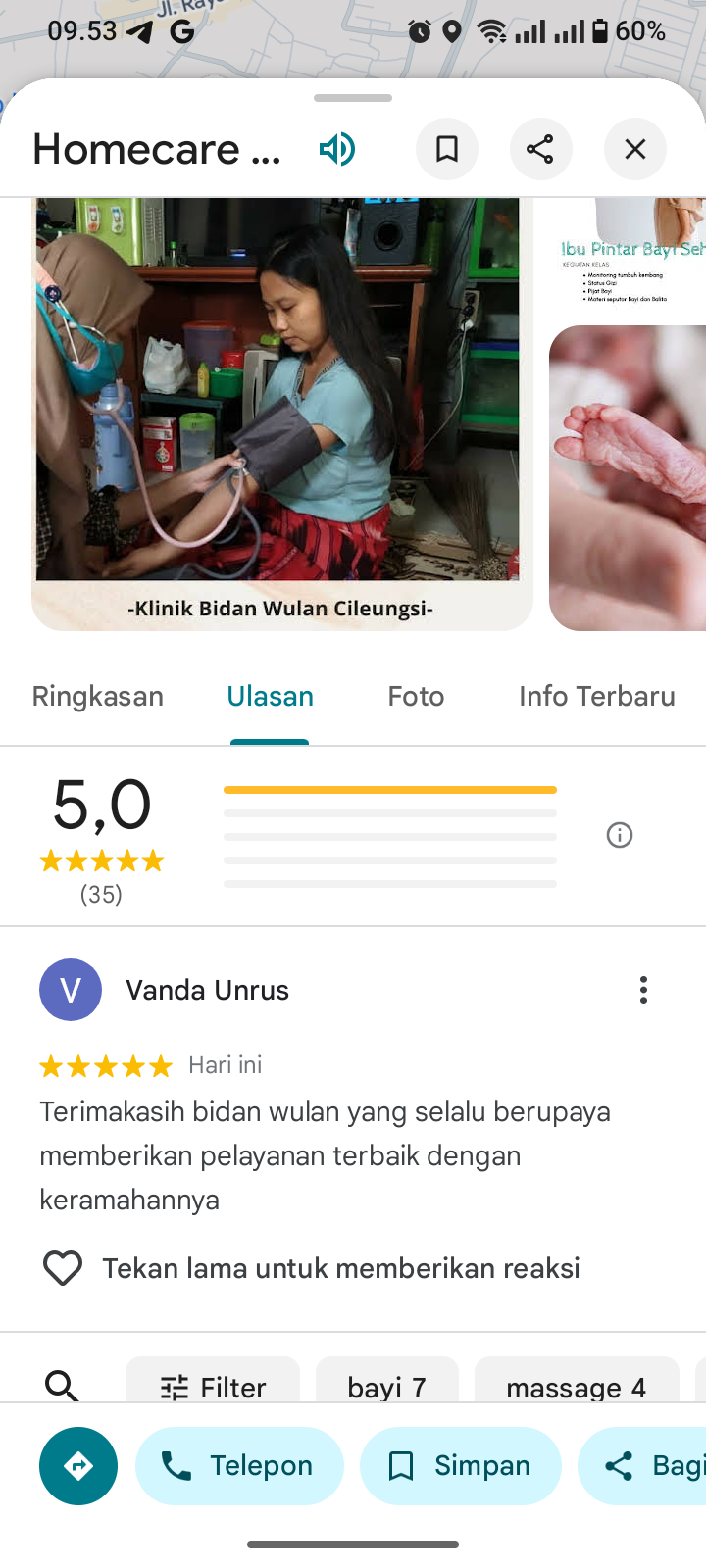Call the clinic with Telepon
706x1568 pixels.
pos(239,1466)
